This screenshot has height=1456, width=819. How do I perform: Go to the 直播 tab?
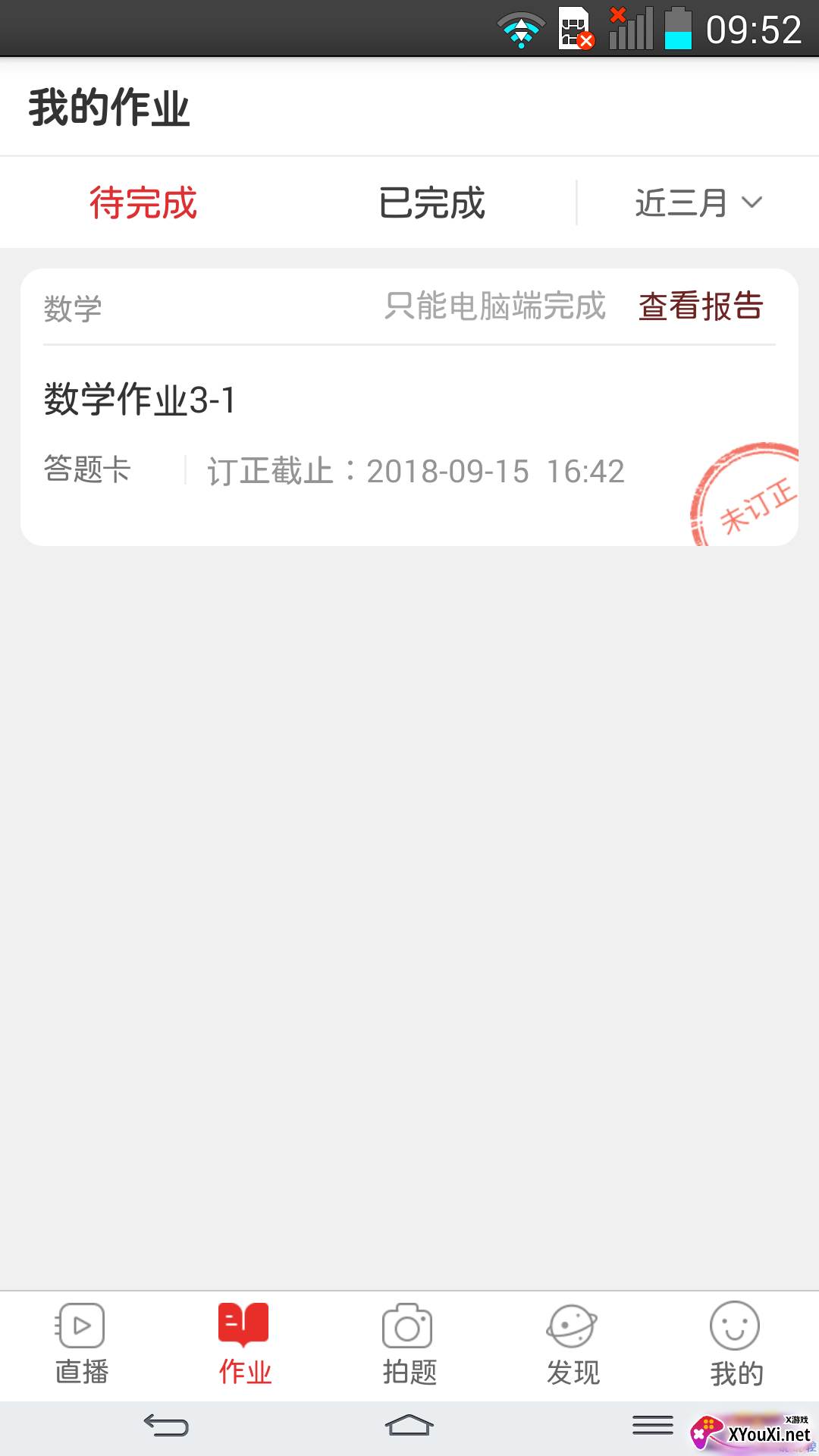[x=82, y=1345]
